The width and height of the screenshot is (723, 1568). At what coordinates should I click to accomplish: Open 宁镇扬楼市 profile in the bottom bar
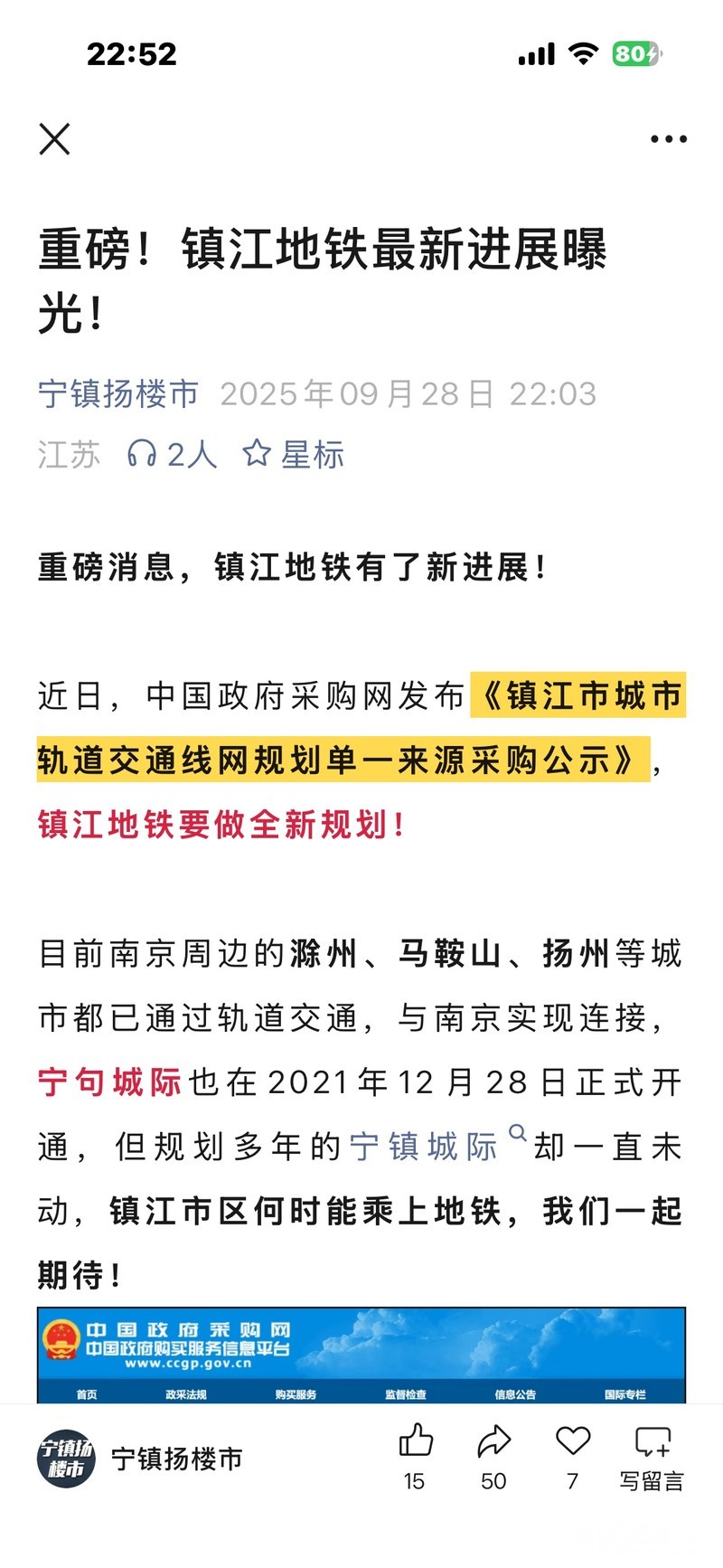coord(141,1458)
